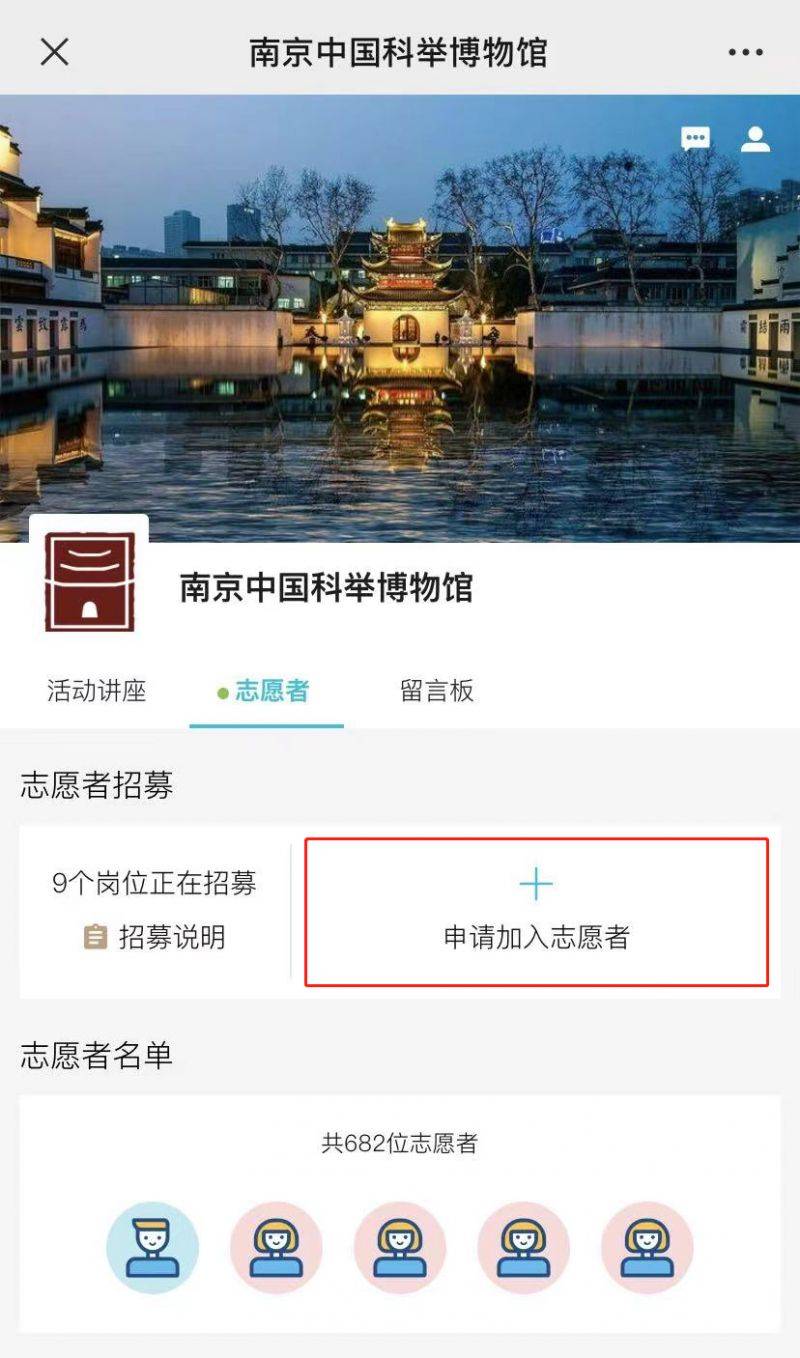Switch to the 留言板 tab
This screenshot has width=800, height=1358.
[437, 691]
